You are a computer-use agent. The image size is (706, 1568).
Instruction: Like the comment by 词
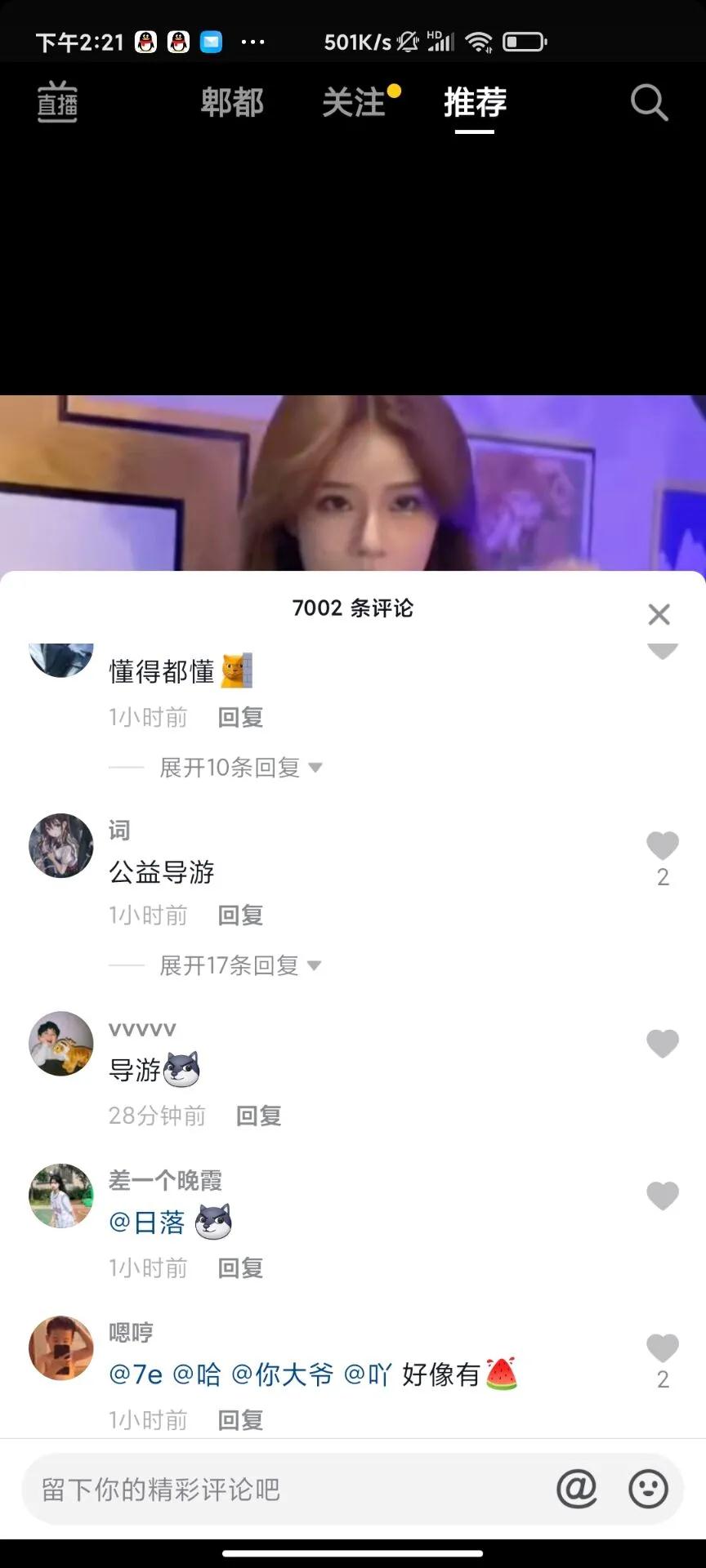click(x=662, y=846)
